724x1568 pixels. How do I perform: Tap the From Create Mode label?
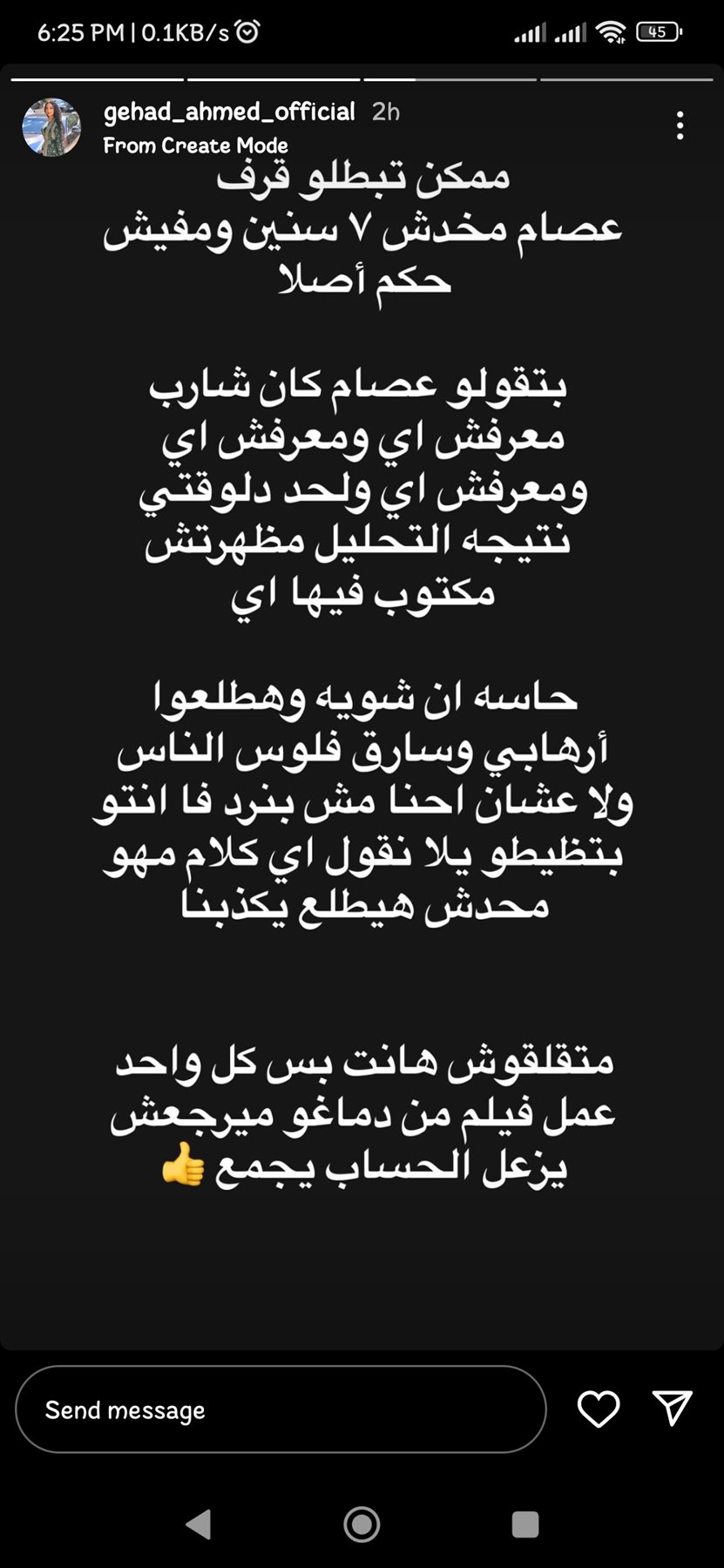click(x=195, y=145)
